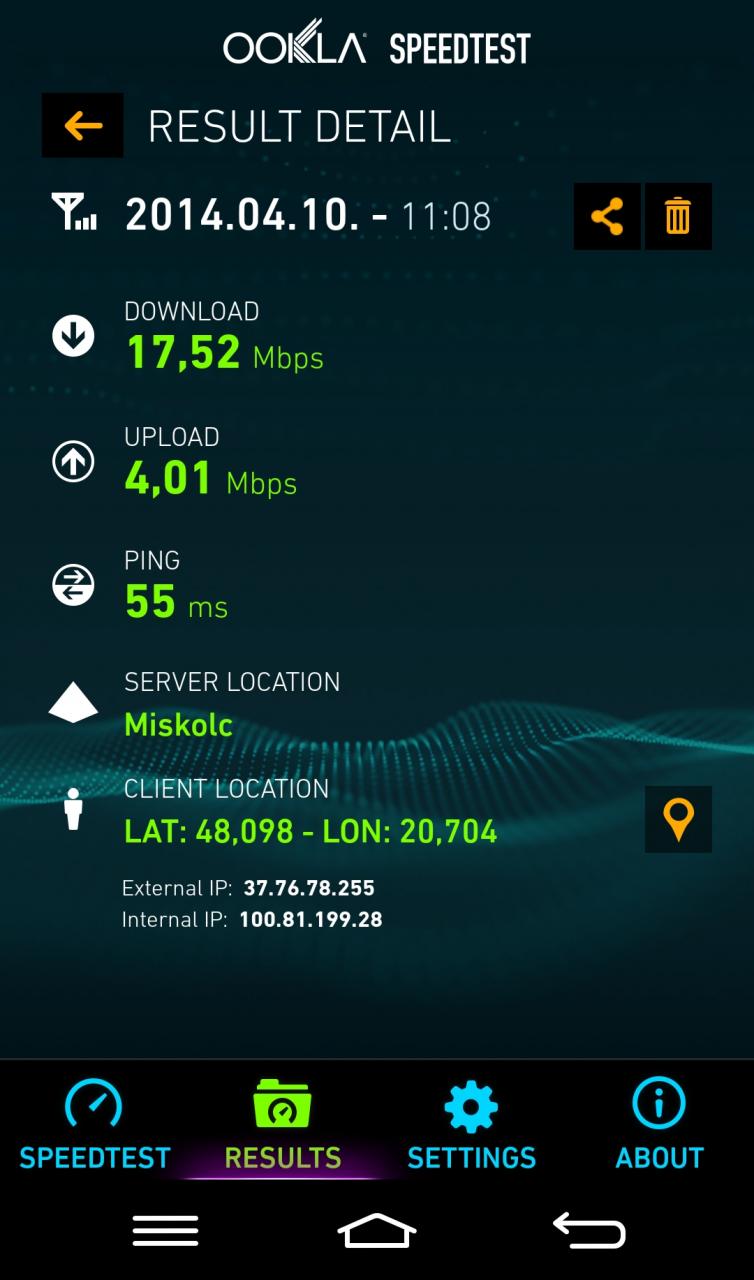The width and height of the screenshot is (754, 1280).
Task: Show client location on map
Action: click(x=678, y=819)
